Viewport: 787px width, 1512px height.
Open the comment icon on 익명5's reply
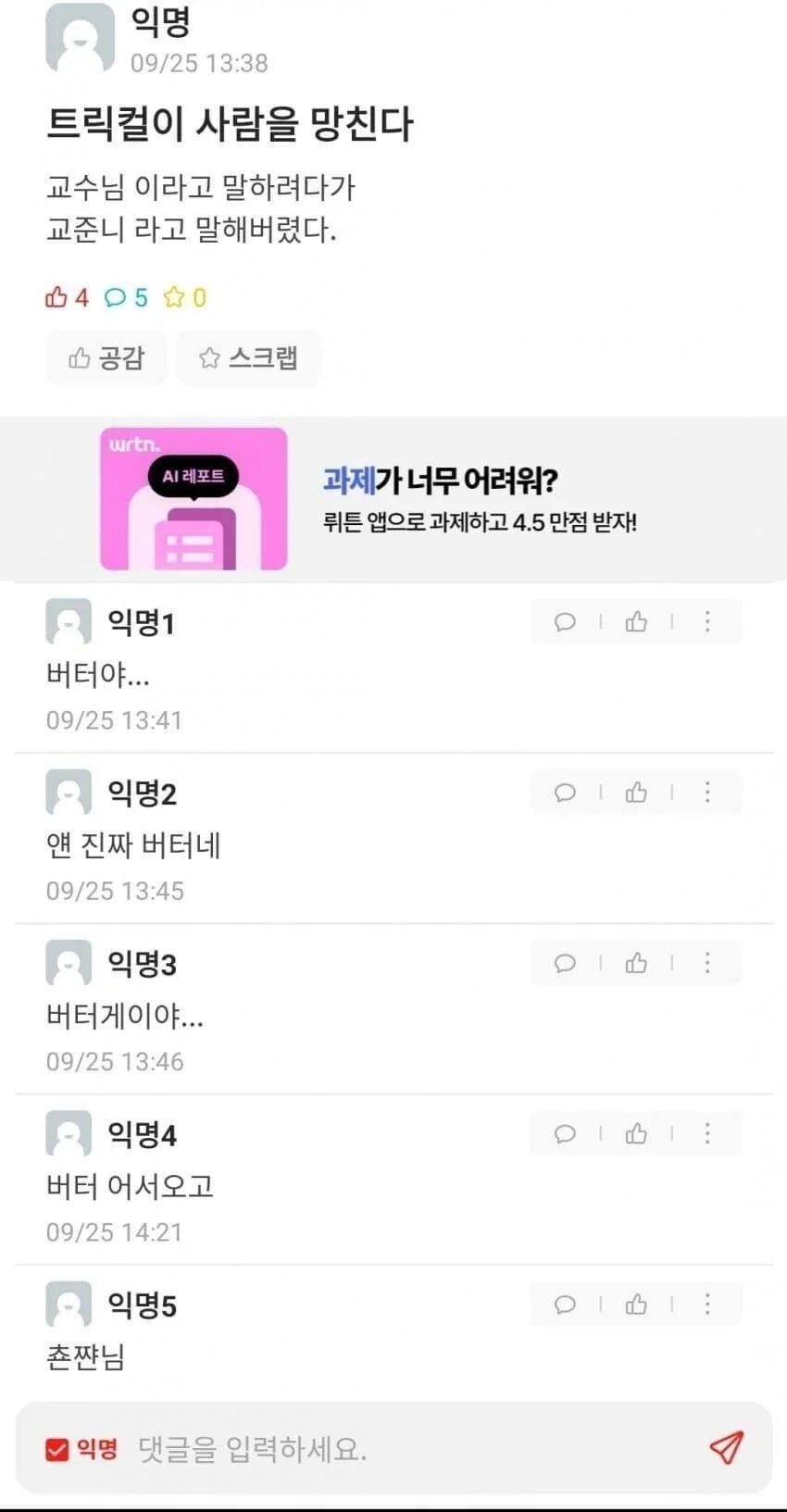(565, 1305)
